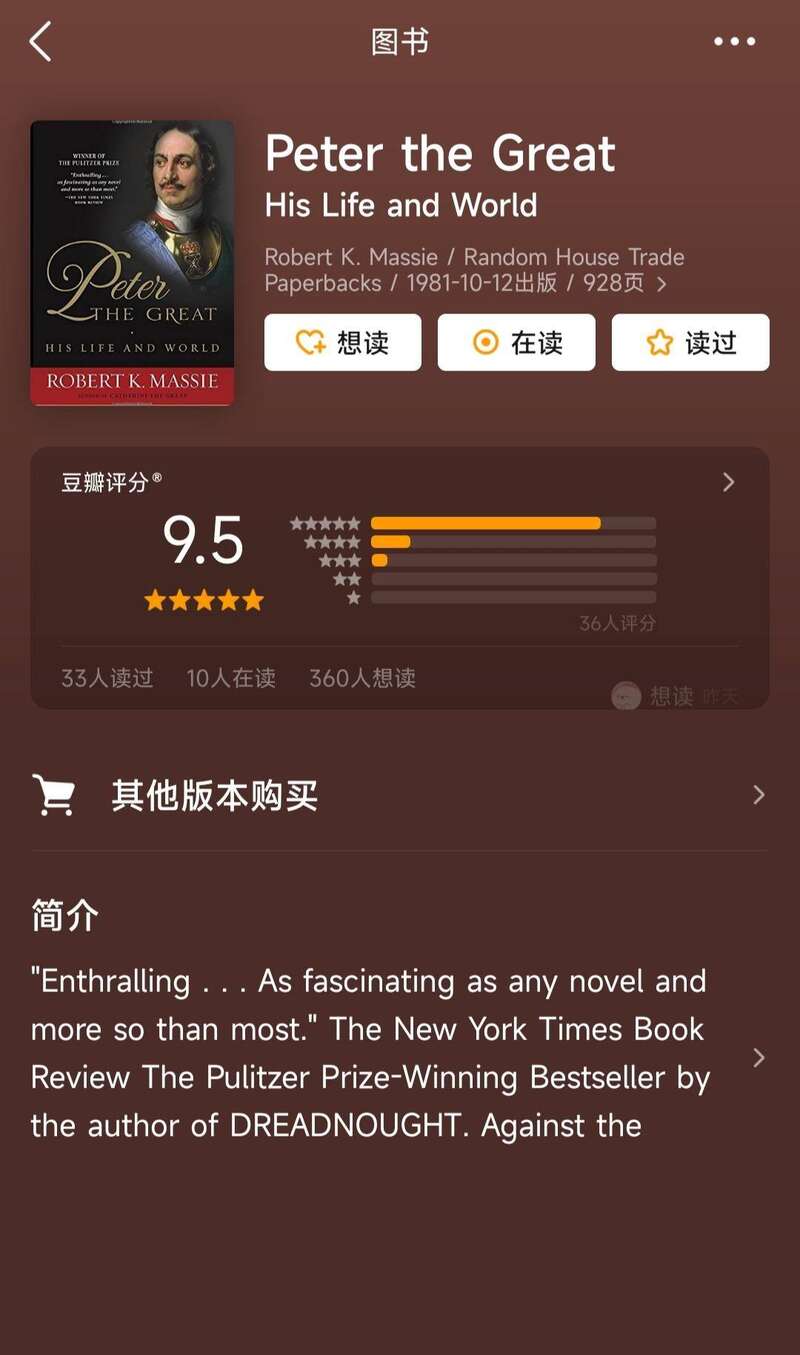Open the three-dot overflow menu
800x1355 pixels.
734,42
